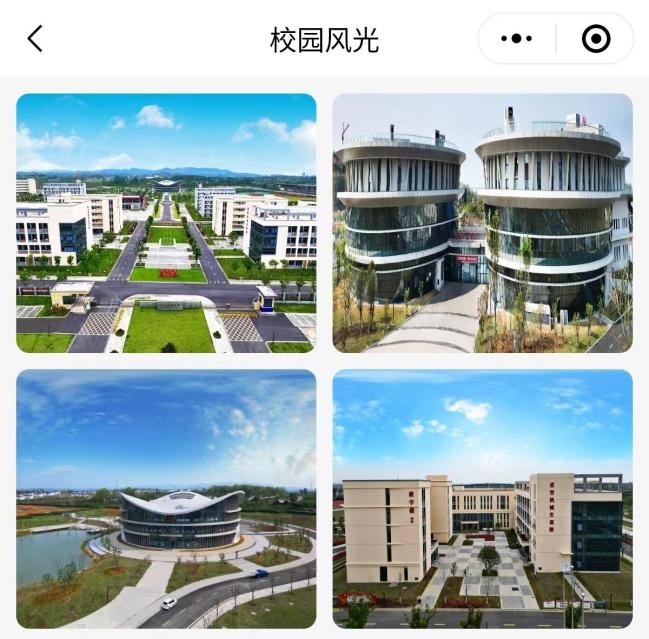View the teaching building courtyard photo
This screenshot has height=639, width=649.
coord(482,499)
